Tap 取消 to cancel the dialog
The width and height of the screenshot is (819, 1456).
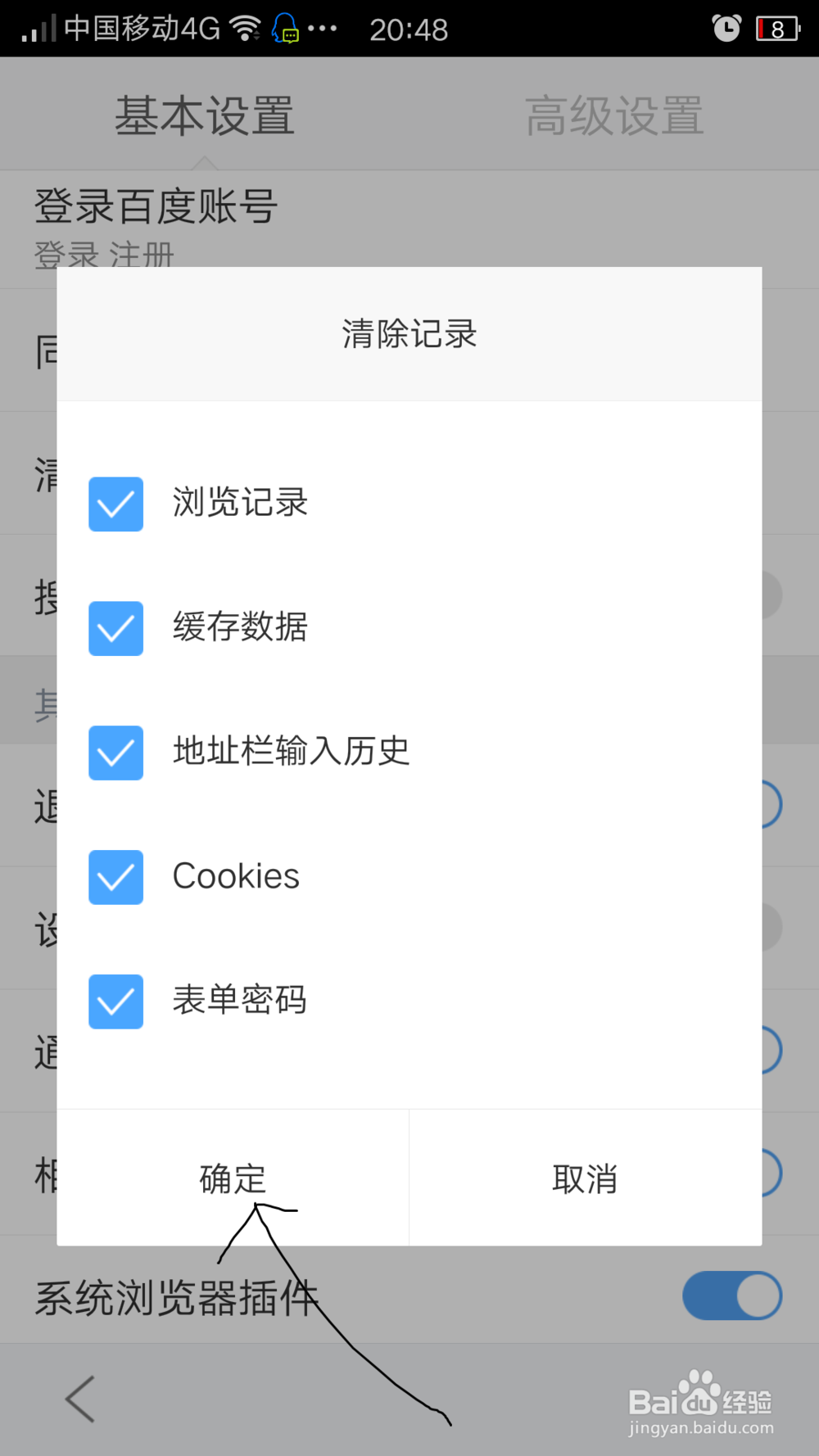pos(585,1179)
